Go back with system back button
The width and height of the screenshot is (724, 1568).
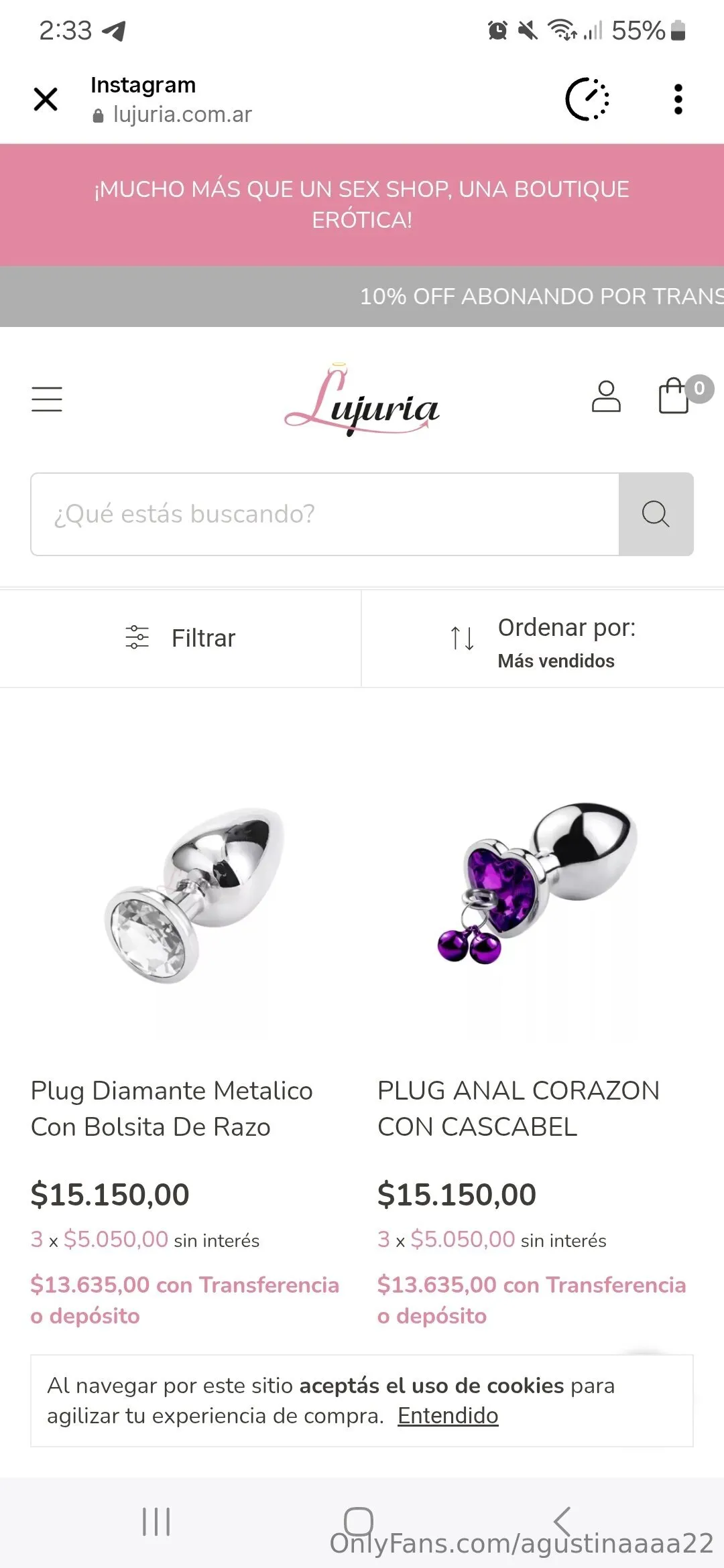[x=563, y=1521]
